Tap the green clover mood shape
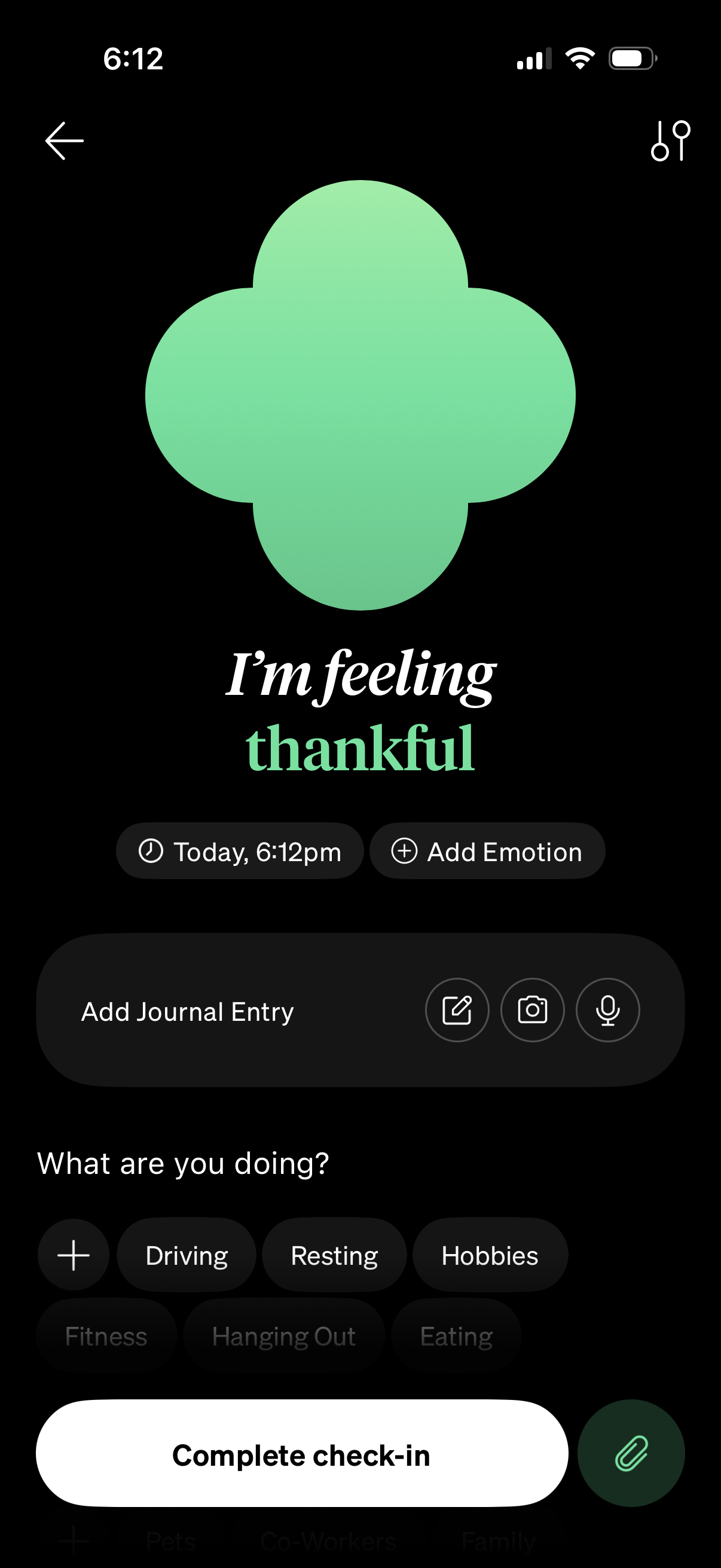This screenshot has height=1568, width=721. pos(360,395)
